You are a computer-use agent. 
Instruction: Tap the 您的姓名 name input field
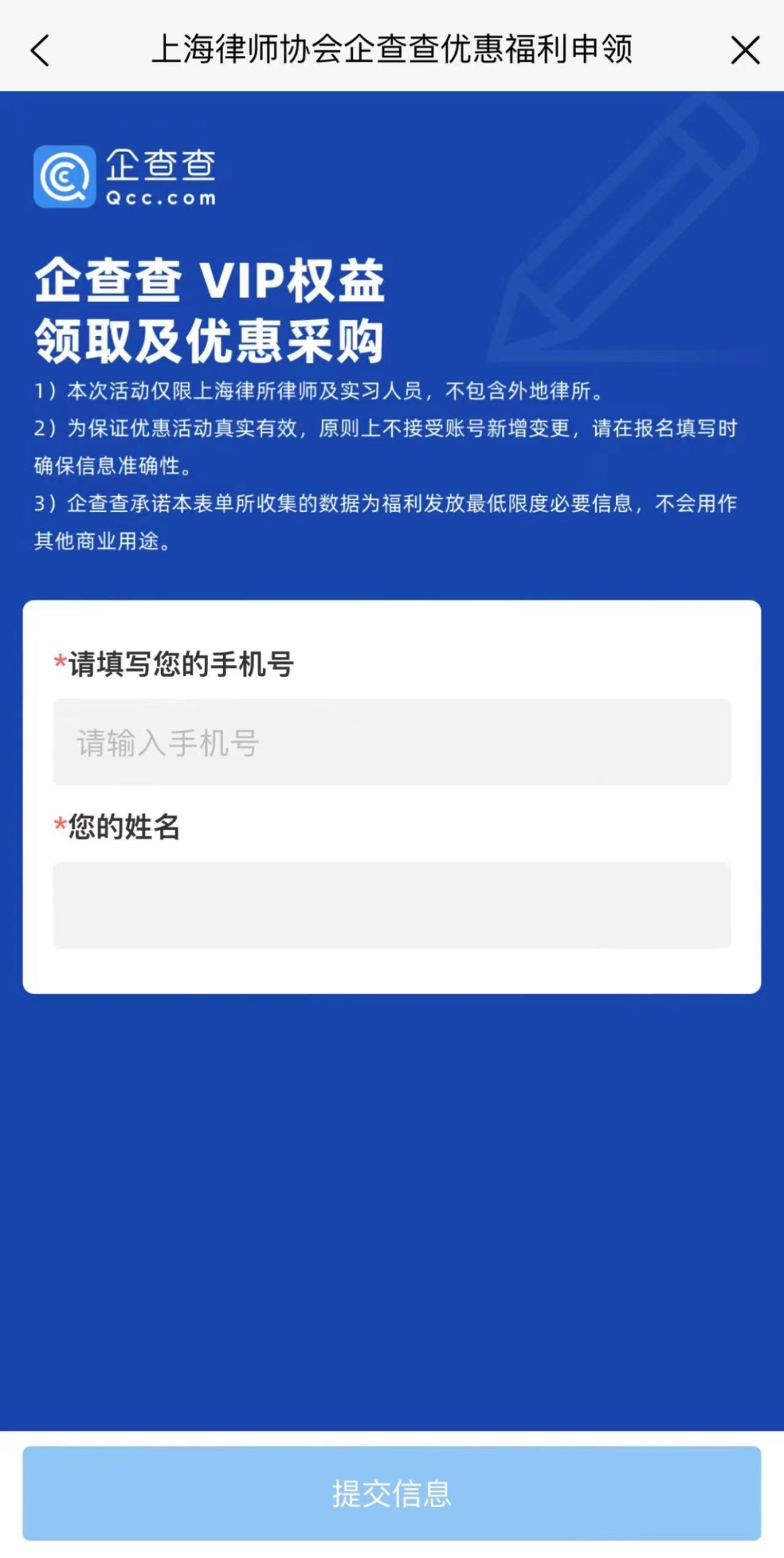pos(392,905)
